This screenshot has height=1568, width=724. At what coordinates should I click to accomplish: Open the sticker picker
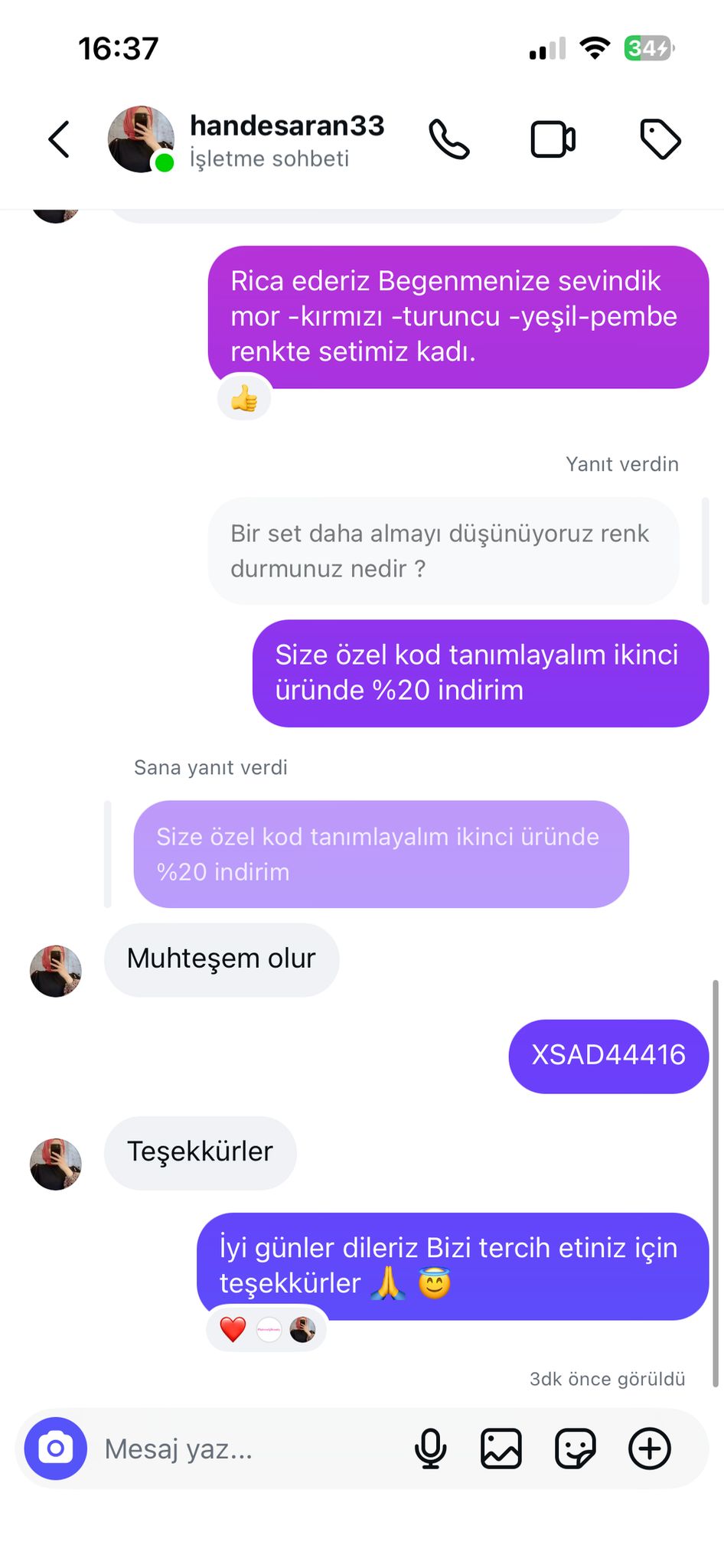click(575, 1449)
